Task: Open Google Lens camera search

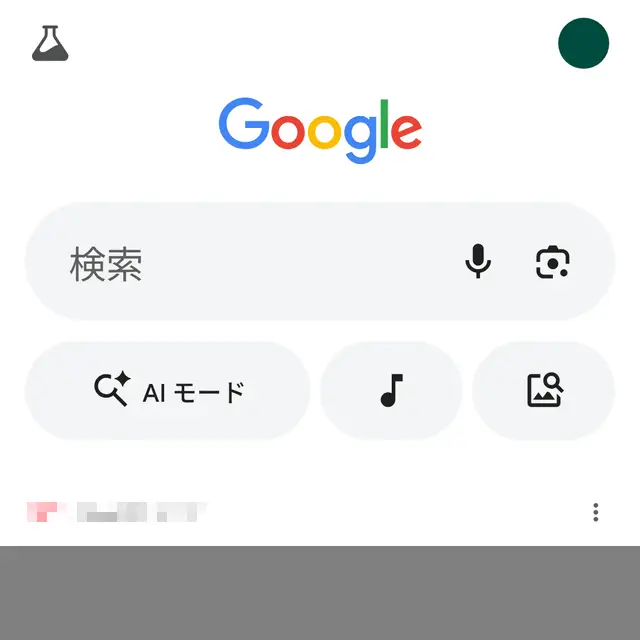Action: 553,263
